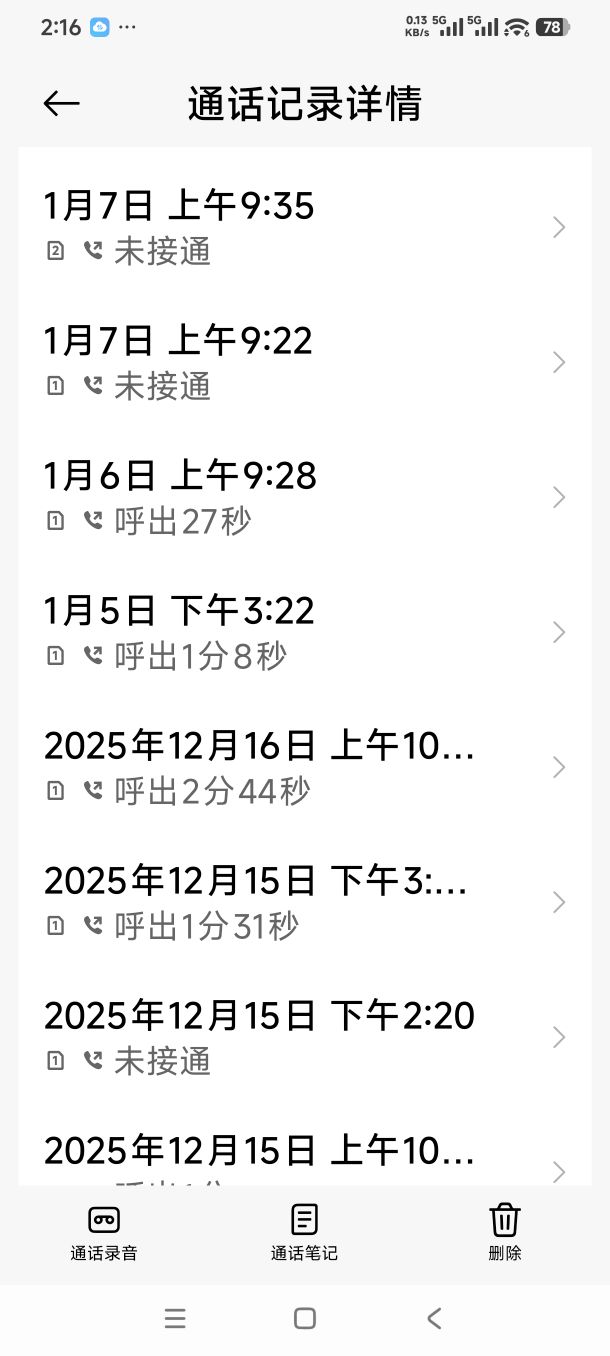Open 通话笔记 call notes
610x1356 pixels.
pos(304,1232)
